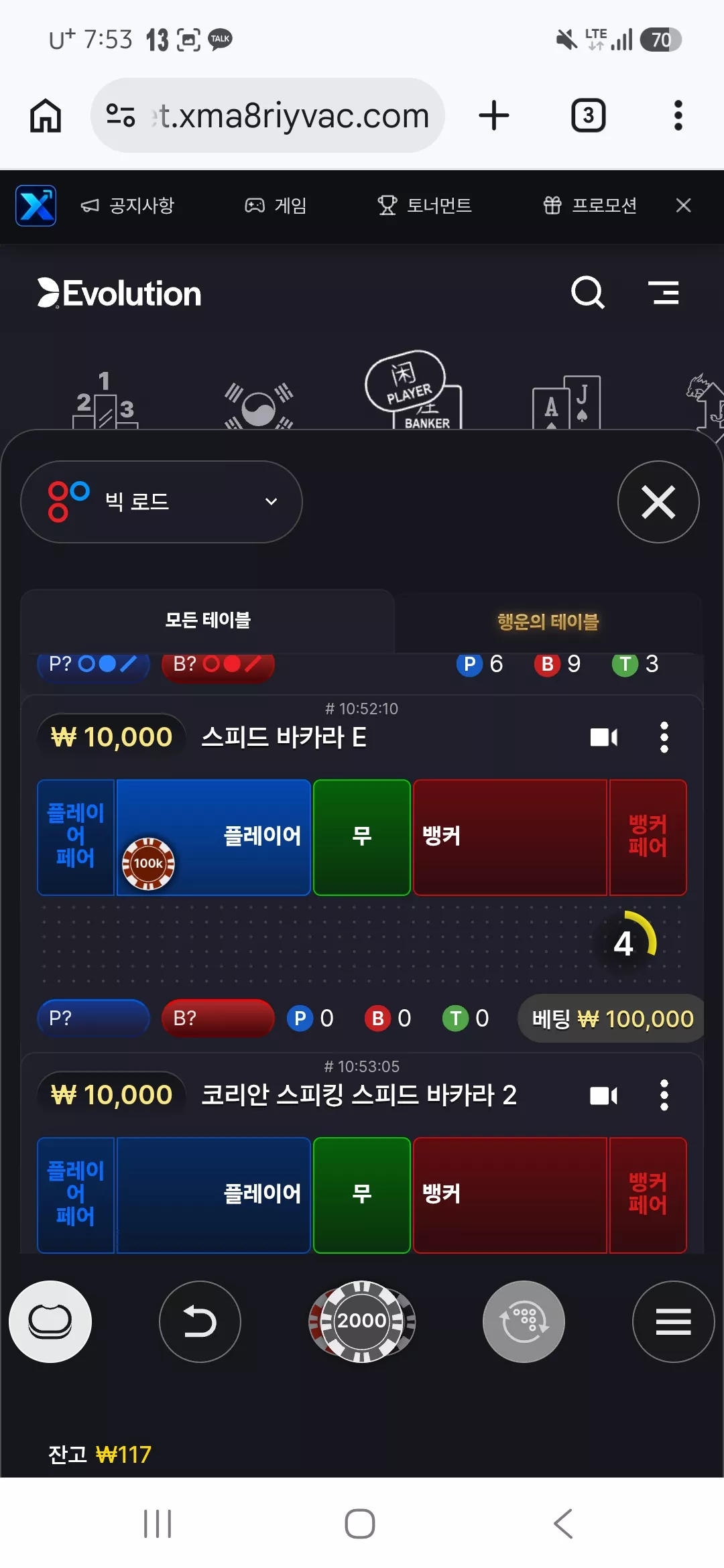Open a new browser tab

[494, 115]
